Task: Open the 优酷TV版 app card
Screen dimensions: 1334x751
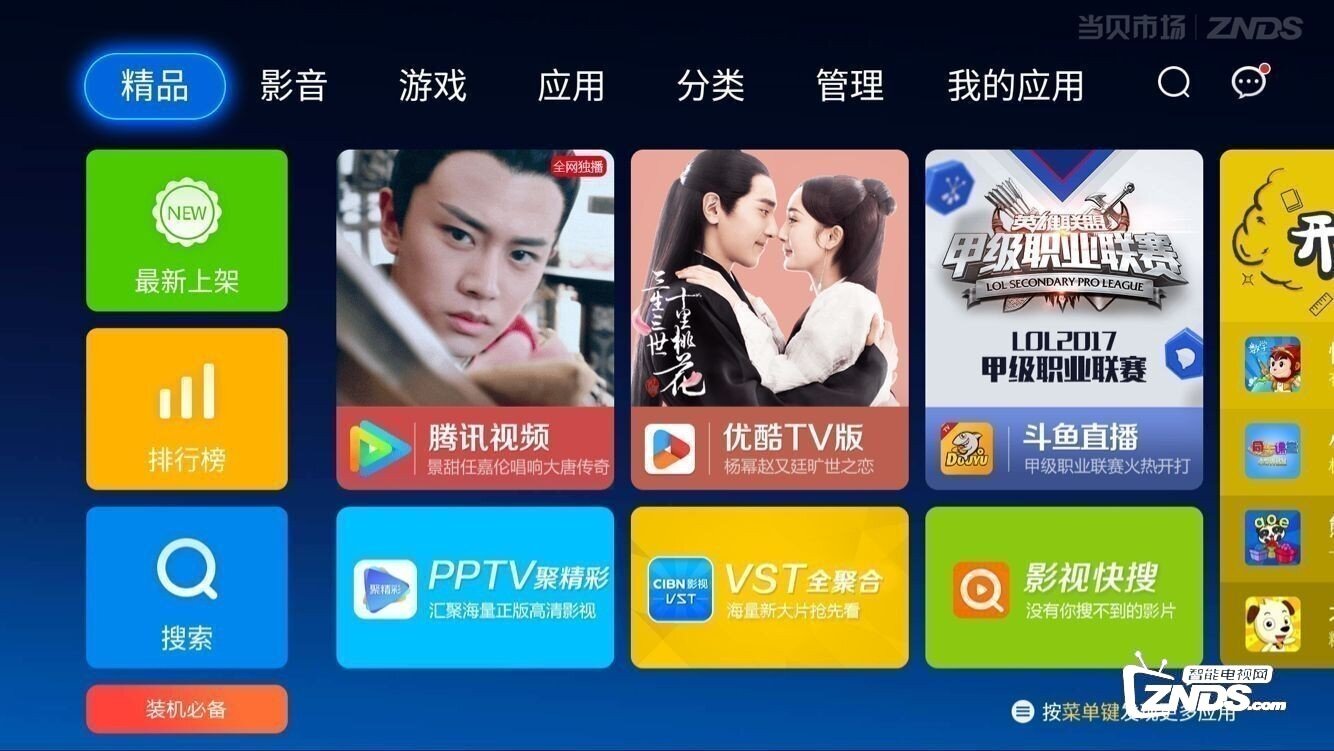Action: click(769, 320)
